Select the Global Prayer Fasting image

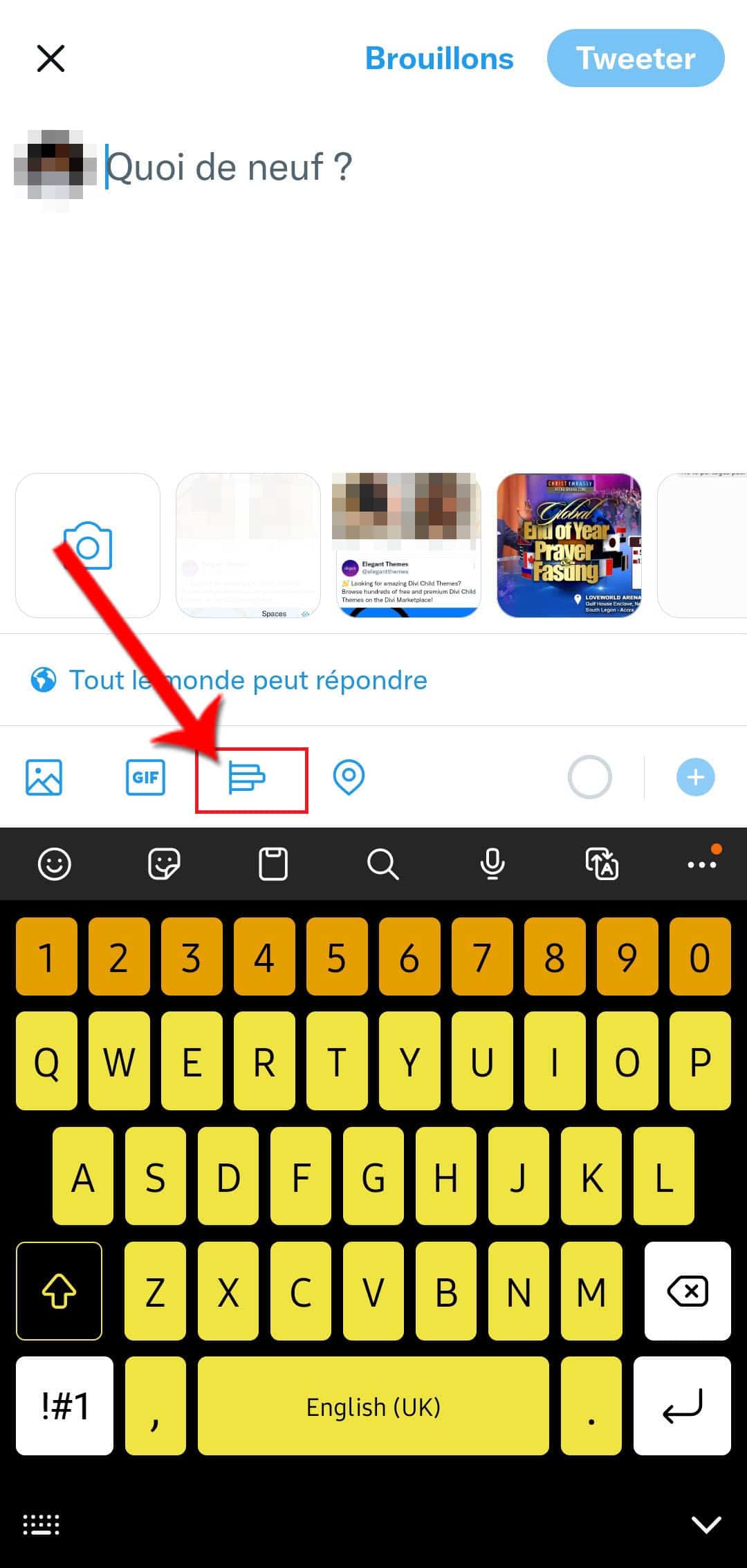click(569, 545)
